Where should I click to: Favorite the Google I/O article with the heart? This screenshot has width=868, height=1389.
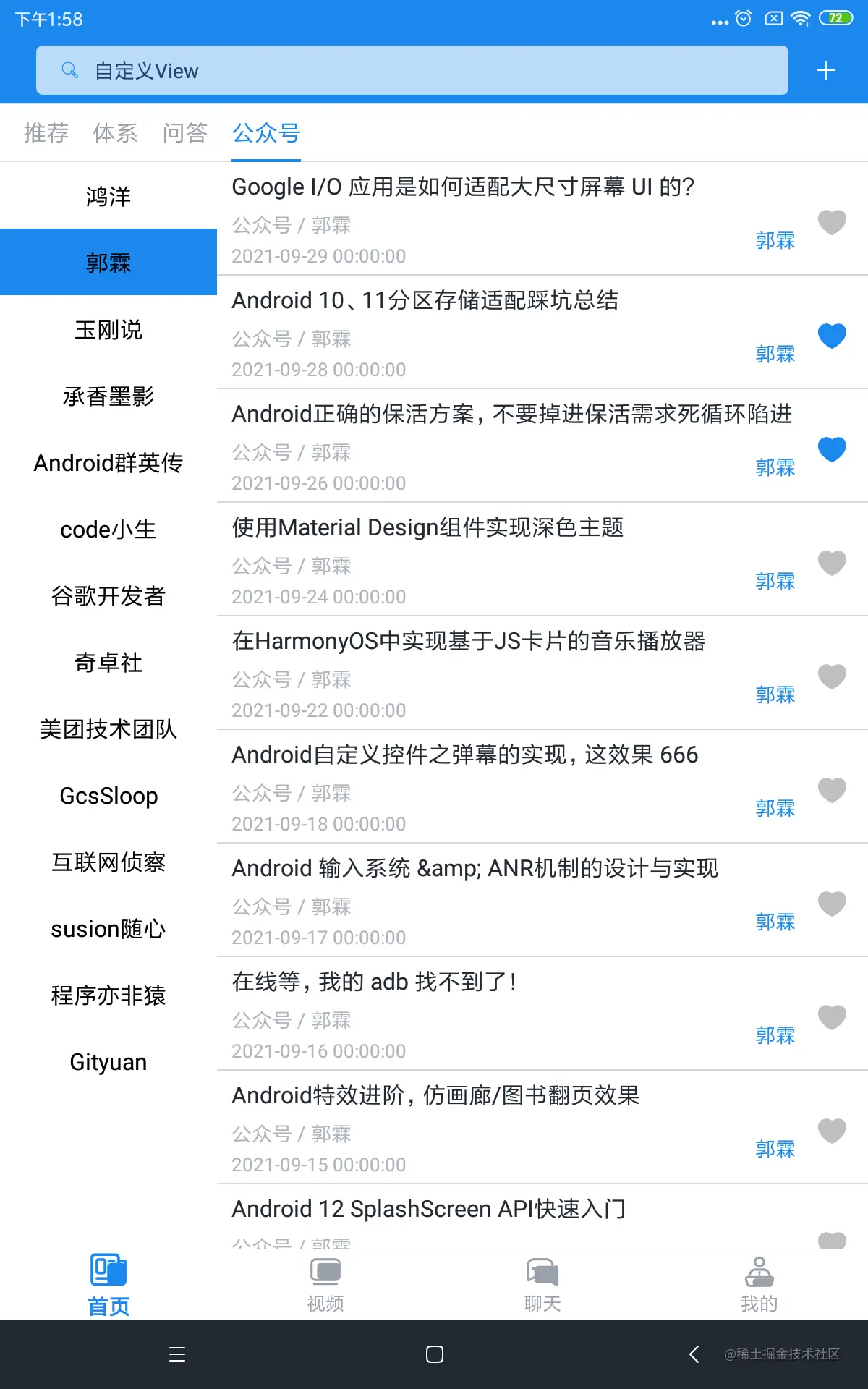832,222
